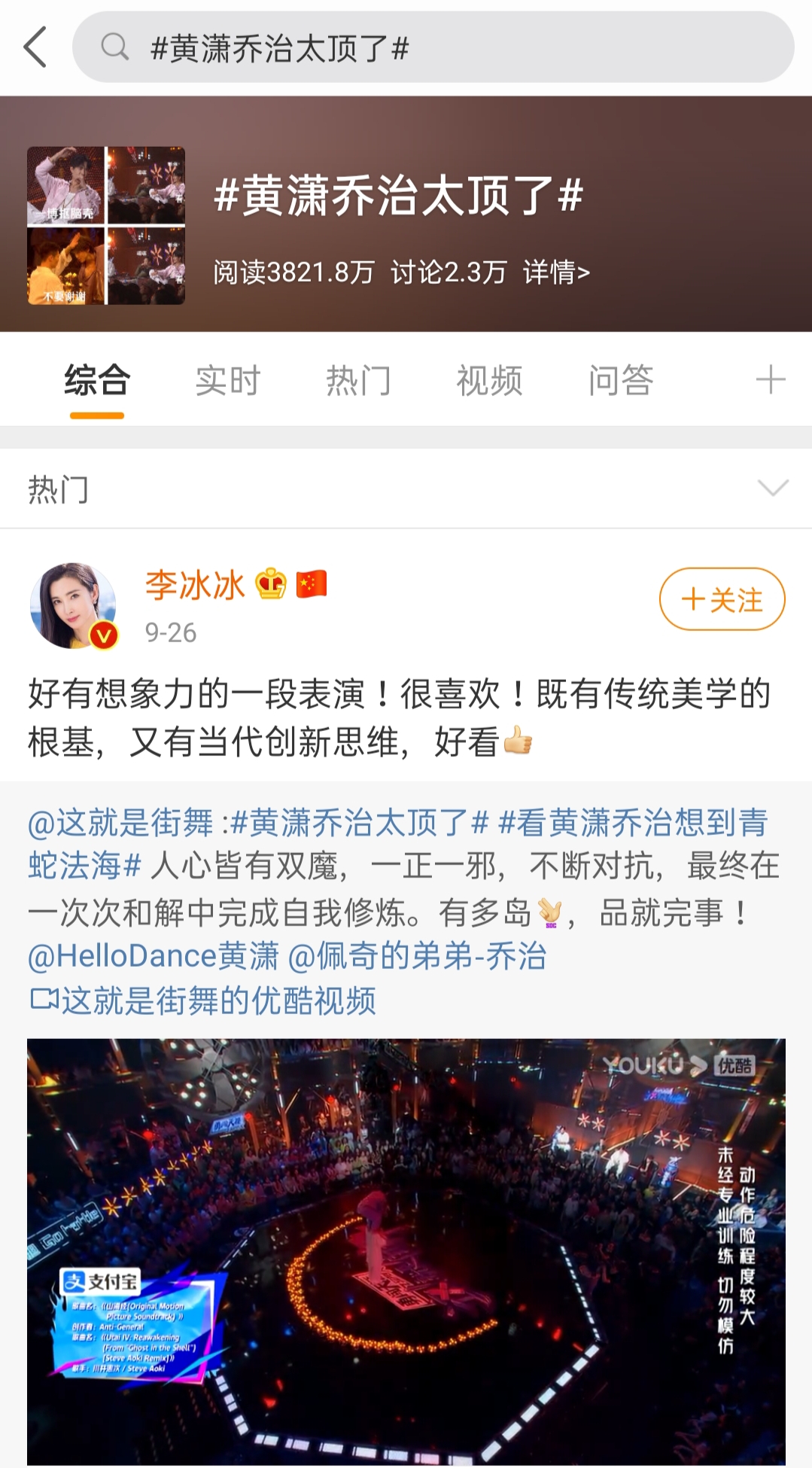Viewport: 812px width, 1468px height.
Task: Open the topic cover image collage
Action: (x=106, y=226)
